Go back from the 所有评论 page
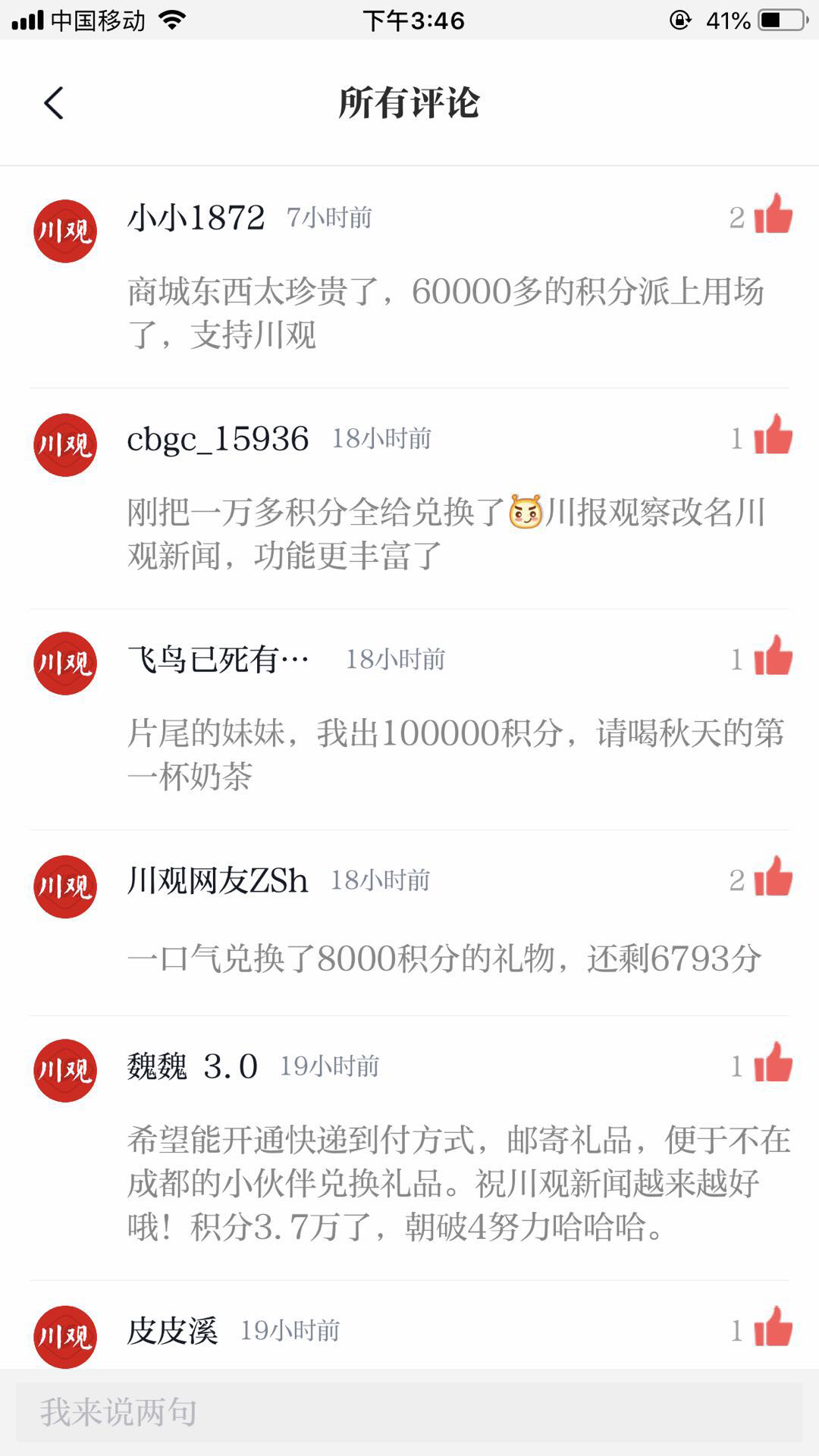This screenshot has height=1456, width=819. coord(53,103)
